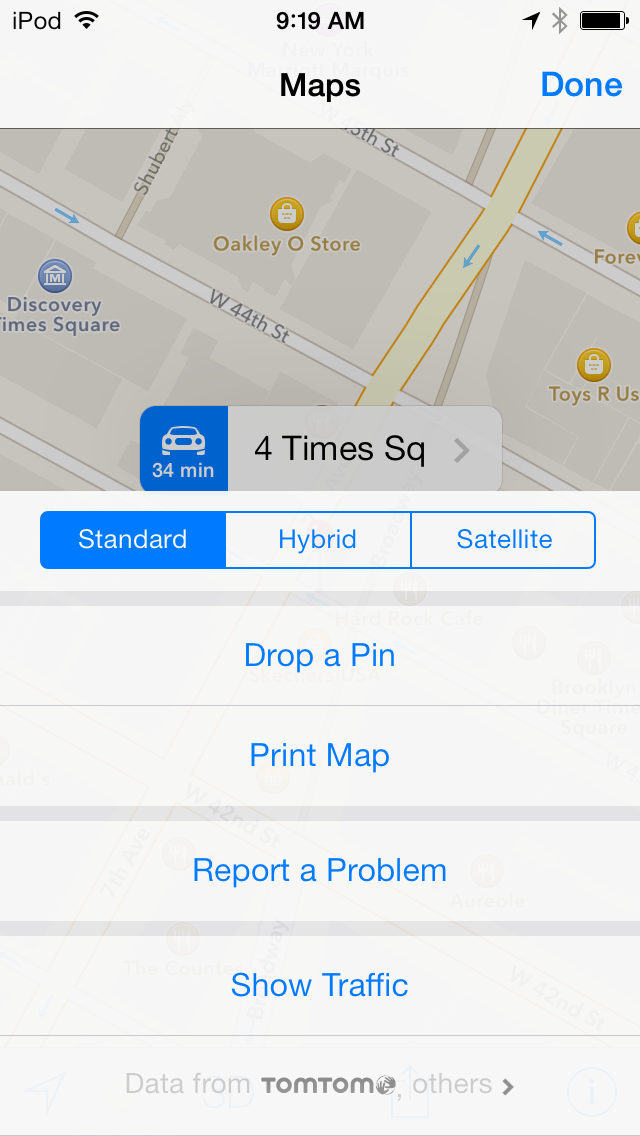Screen dimensions: 640x1136
Task: Tap the Oakley O Store marker
Action: (287, 213)
